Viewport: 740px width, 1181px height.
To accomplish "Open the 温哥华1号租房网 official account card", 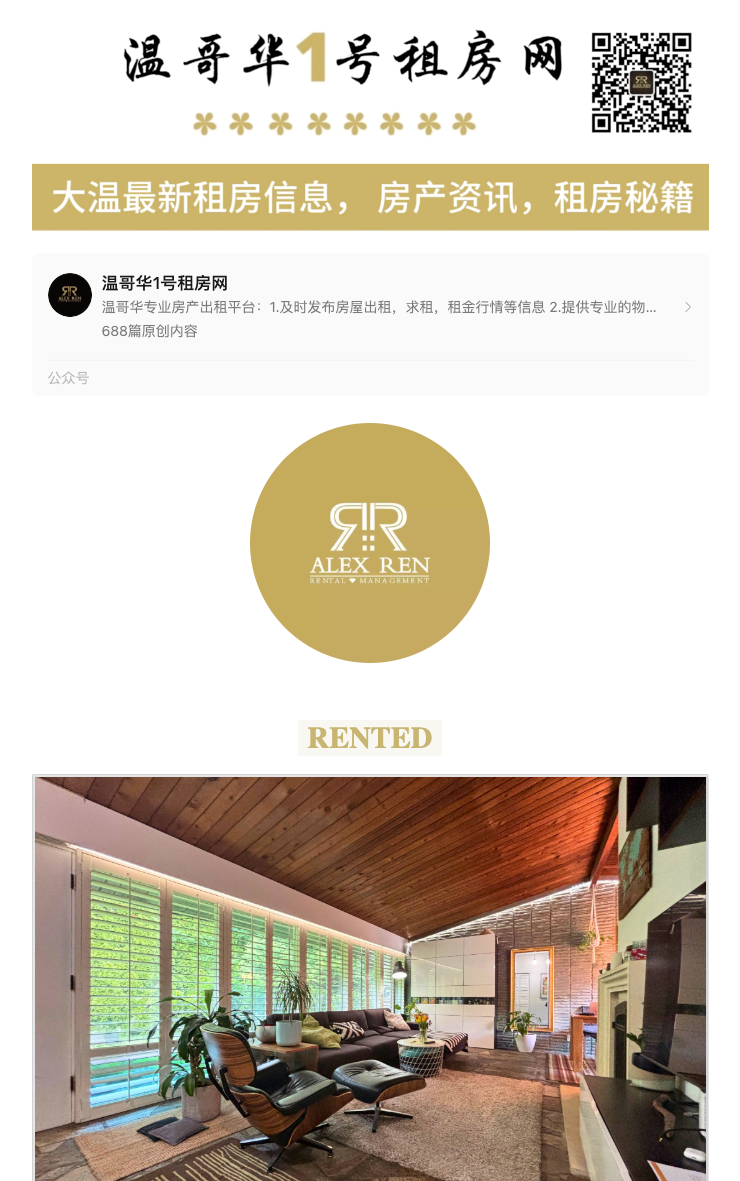I will click(370, 307).
